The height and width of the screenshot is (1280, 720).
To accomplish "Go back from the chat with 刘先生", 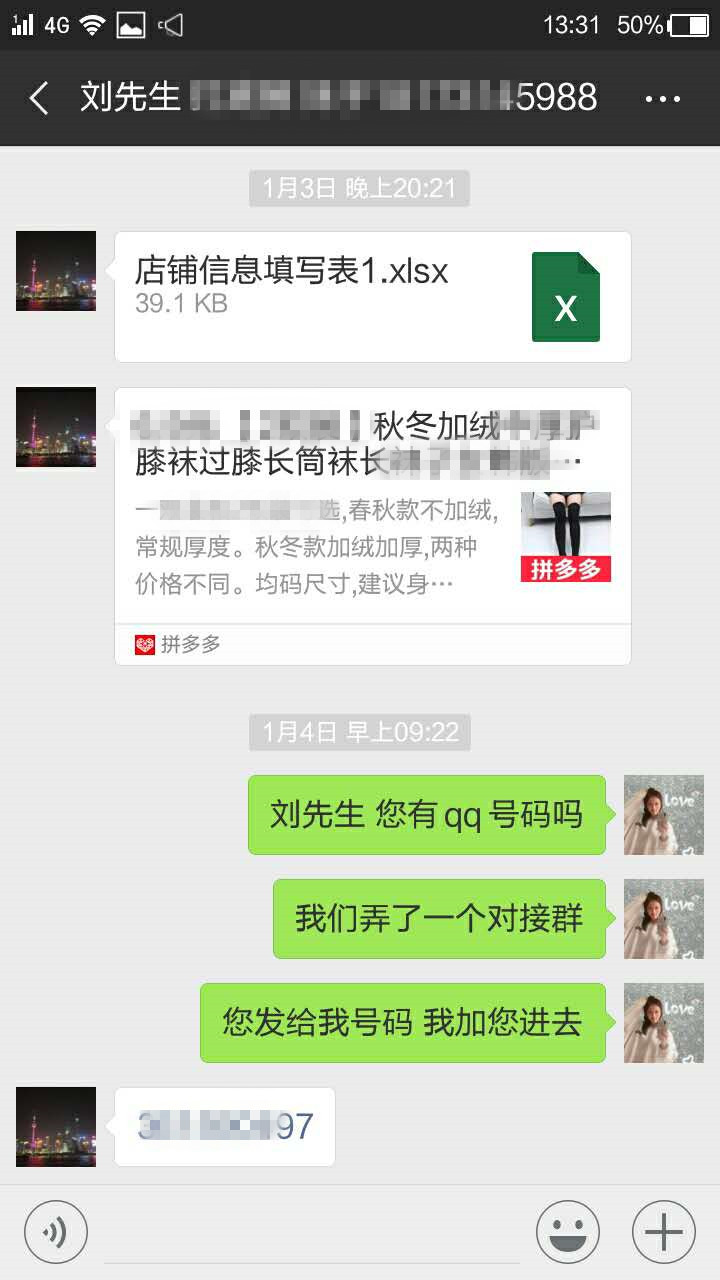I will tap(39, 98).
